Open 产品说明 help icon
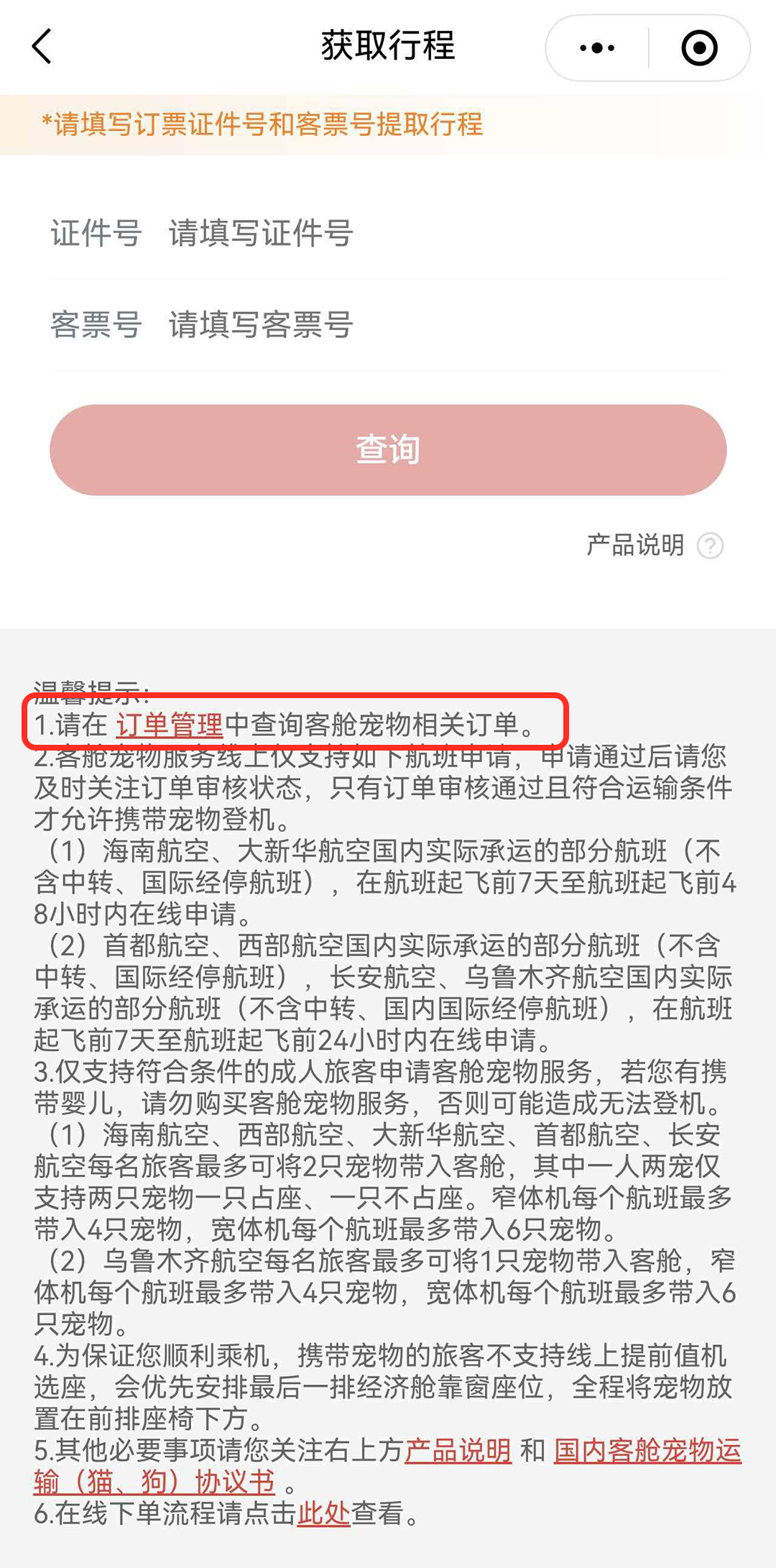 710,546
